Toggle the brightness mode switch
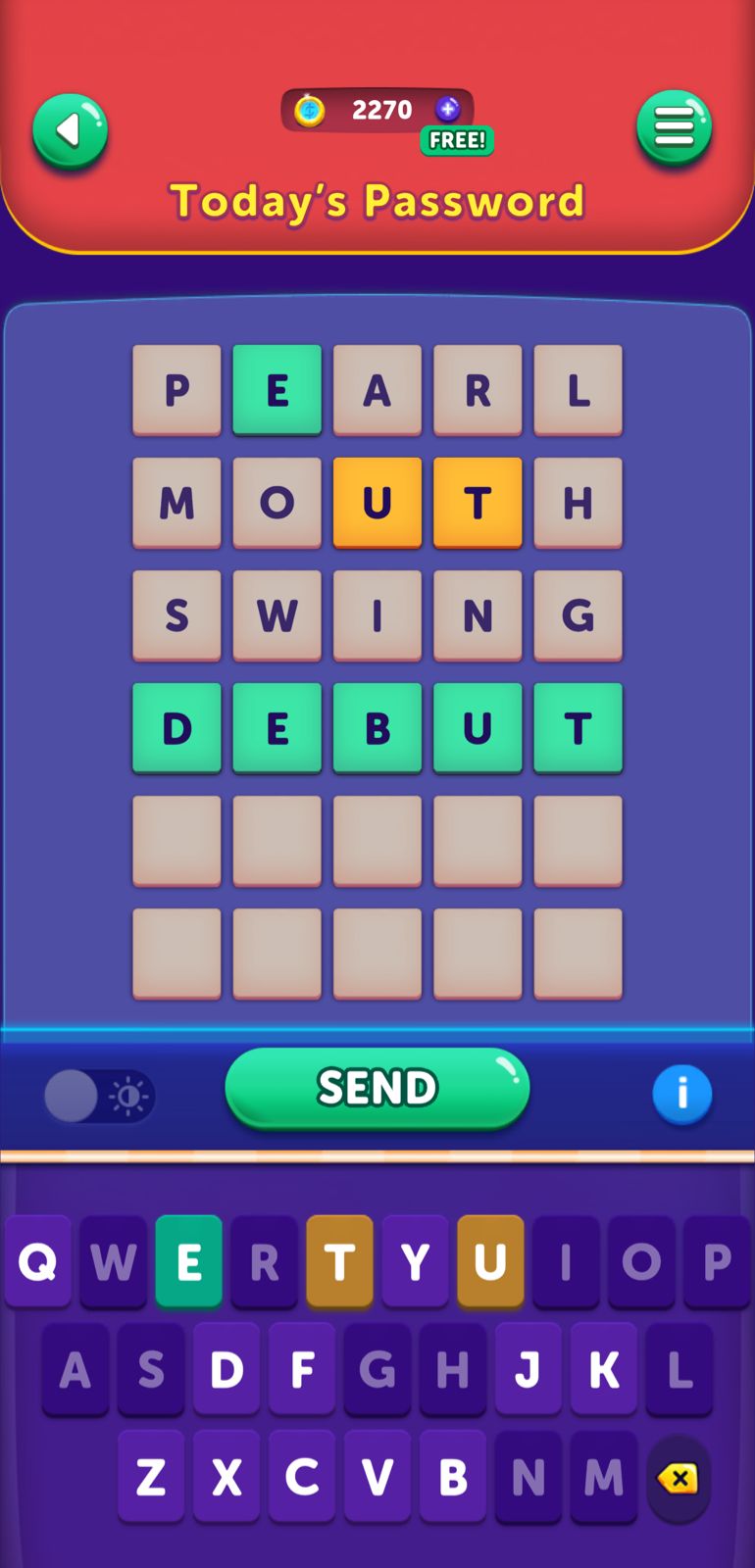This screenshot has width=755, height=1568. pyautogui.click(x=99, y=1096)
